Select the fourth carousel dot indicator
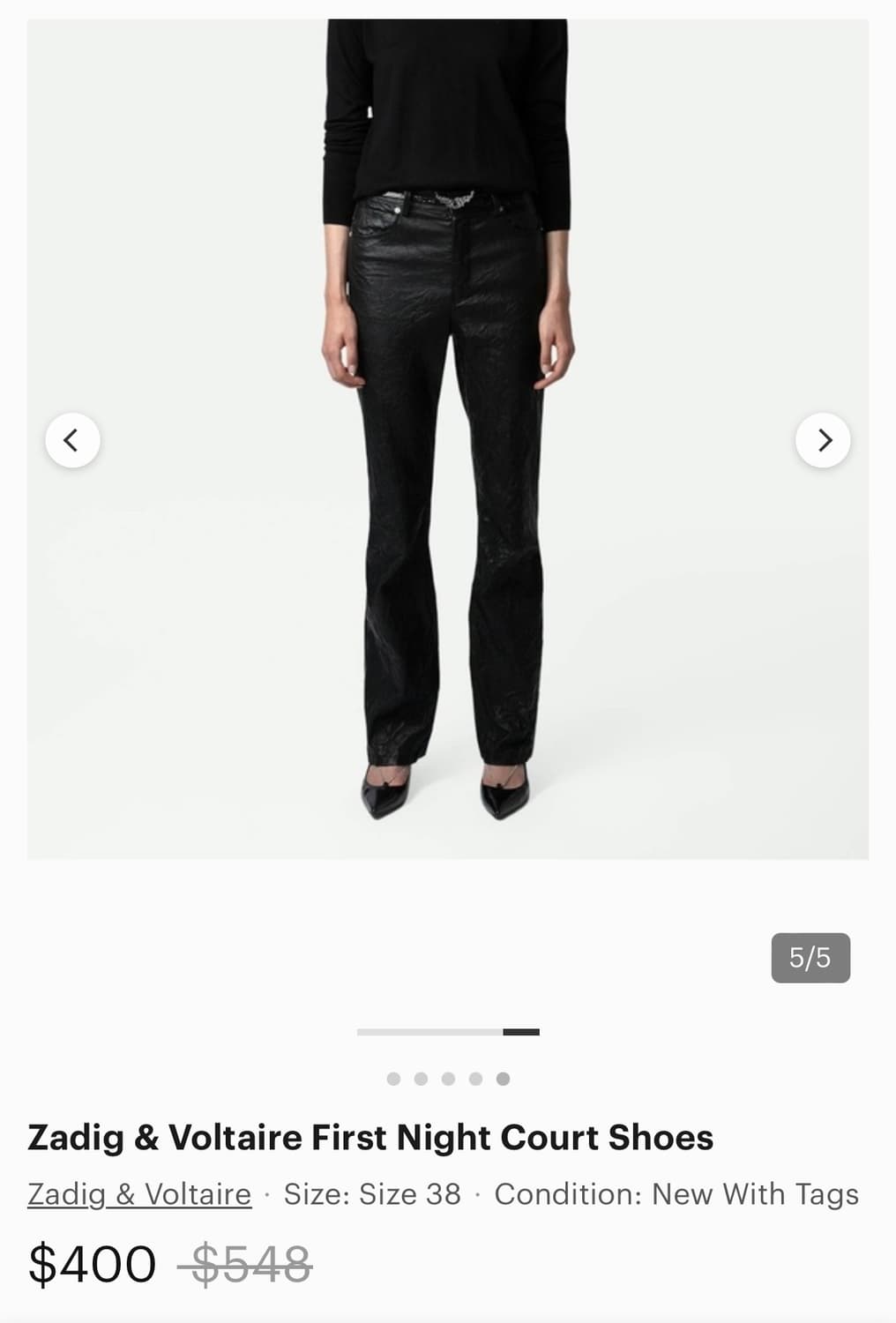Screen dimensions: 896x1323 (475, 1077)
